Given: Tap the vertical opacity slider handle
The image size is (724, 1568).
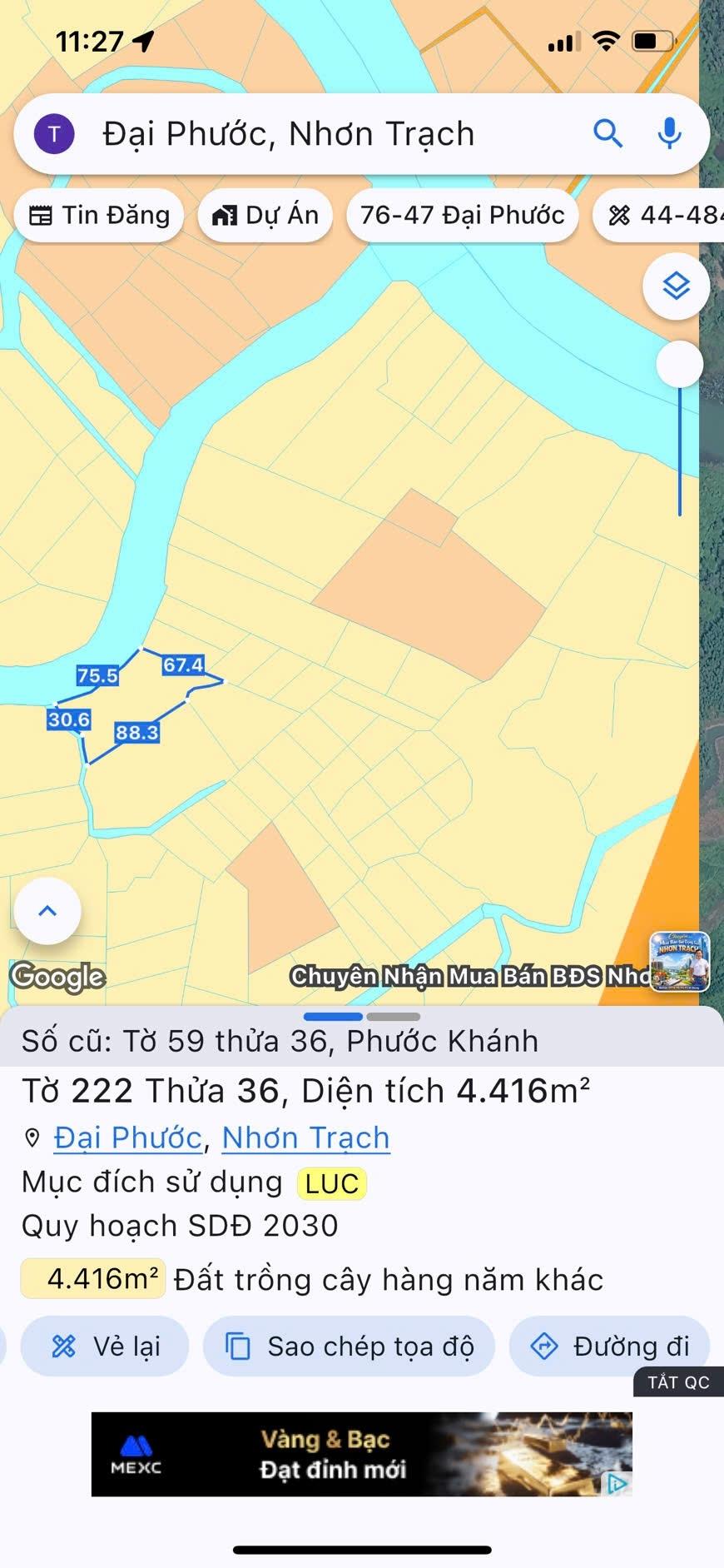Looking at the screenshot, I should pos(680,364).
